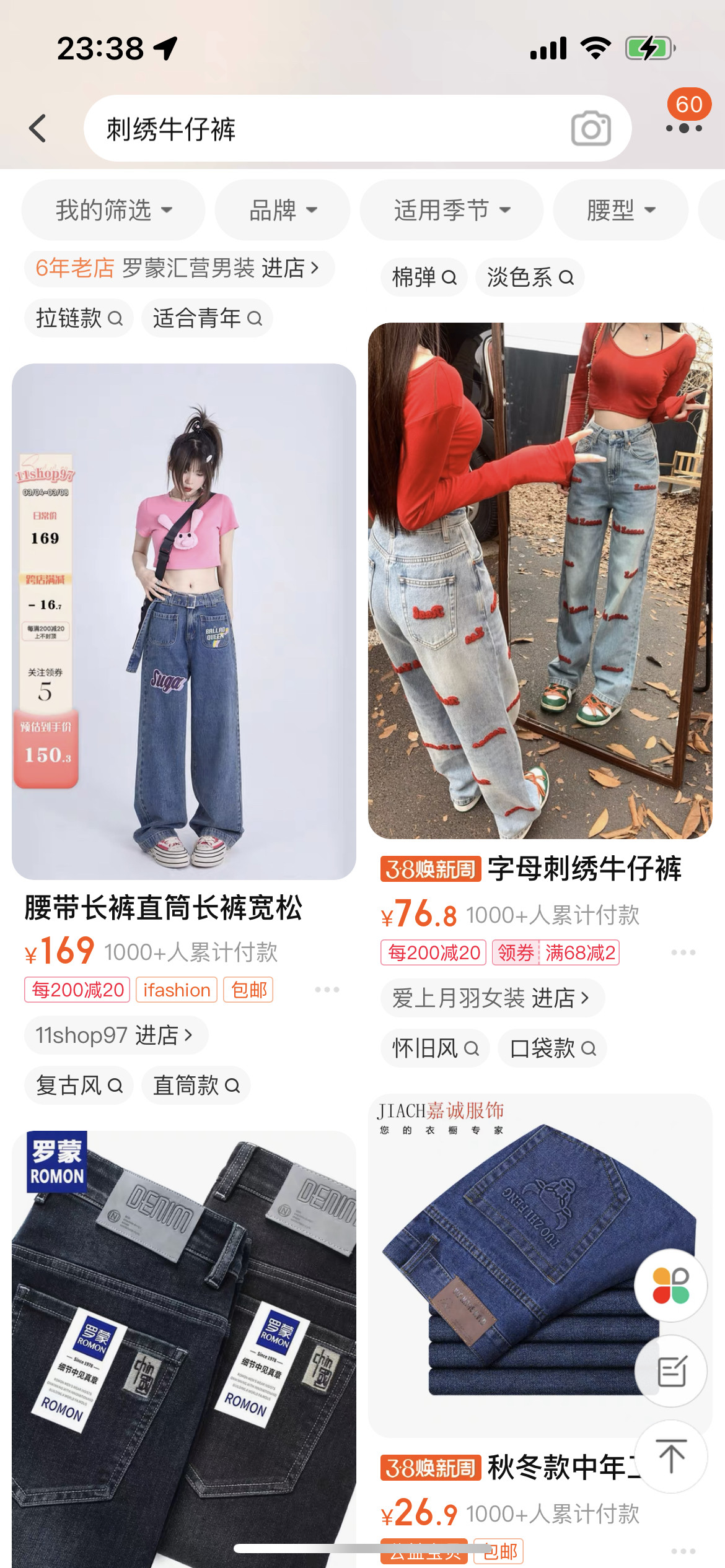This screenshot has width=725, height=1568.
Task: Open more options for ¥76.8 jeans
Action: pos(683,952)
